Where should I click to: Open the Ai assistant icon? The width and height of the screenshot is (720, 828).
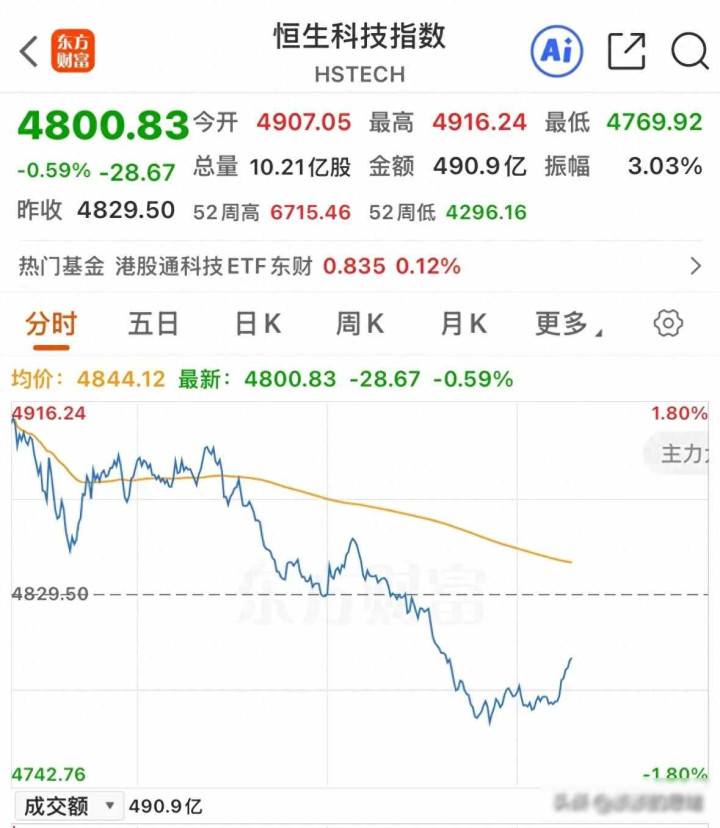tap(556, 50)
